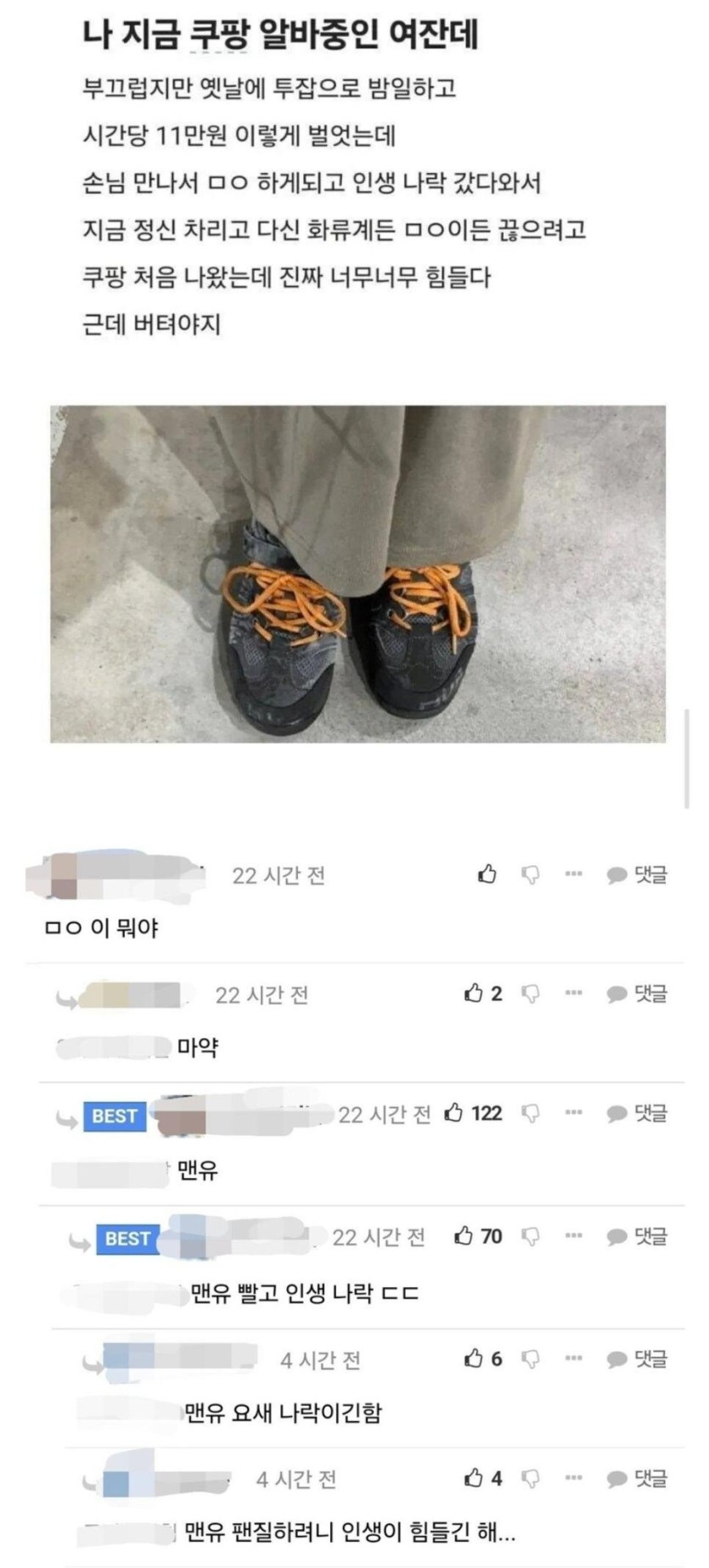709x1568 pixels.
Task: Upvote the BEST comment '맨유' with 122 likes
Action: pos(455,1113)
